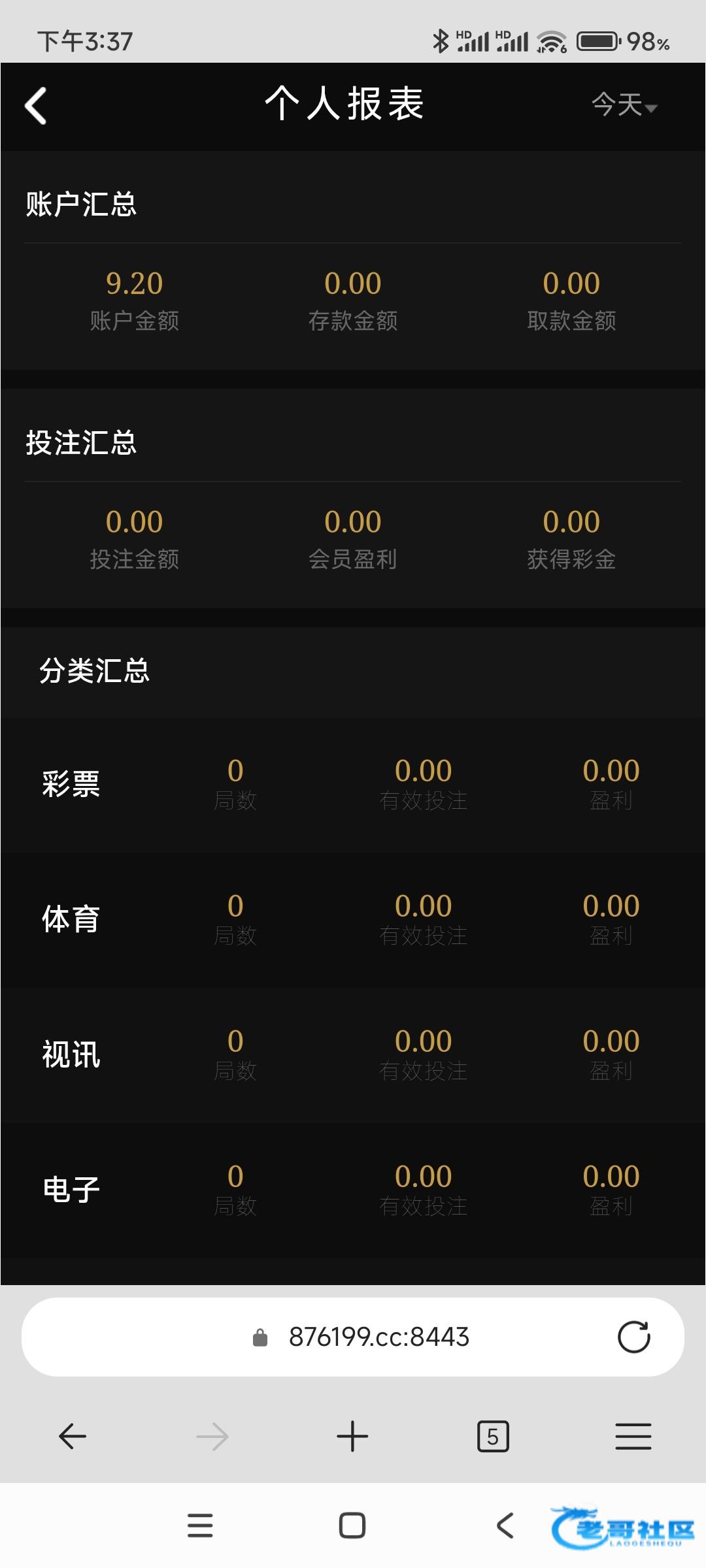Reload the page with the refresh icon
Image resolution: width=706 pixels, height=1568 pixels.
pyautogui.click(x=633, y=1337)
